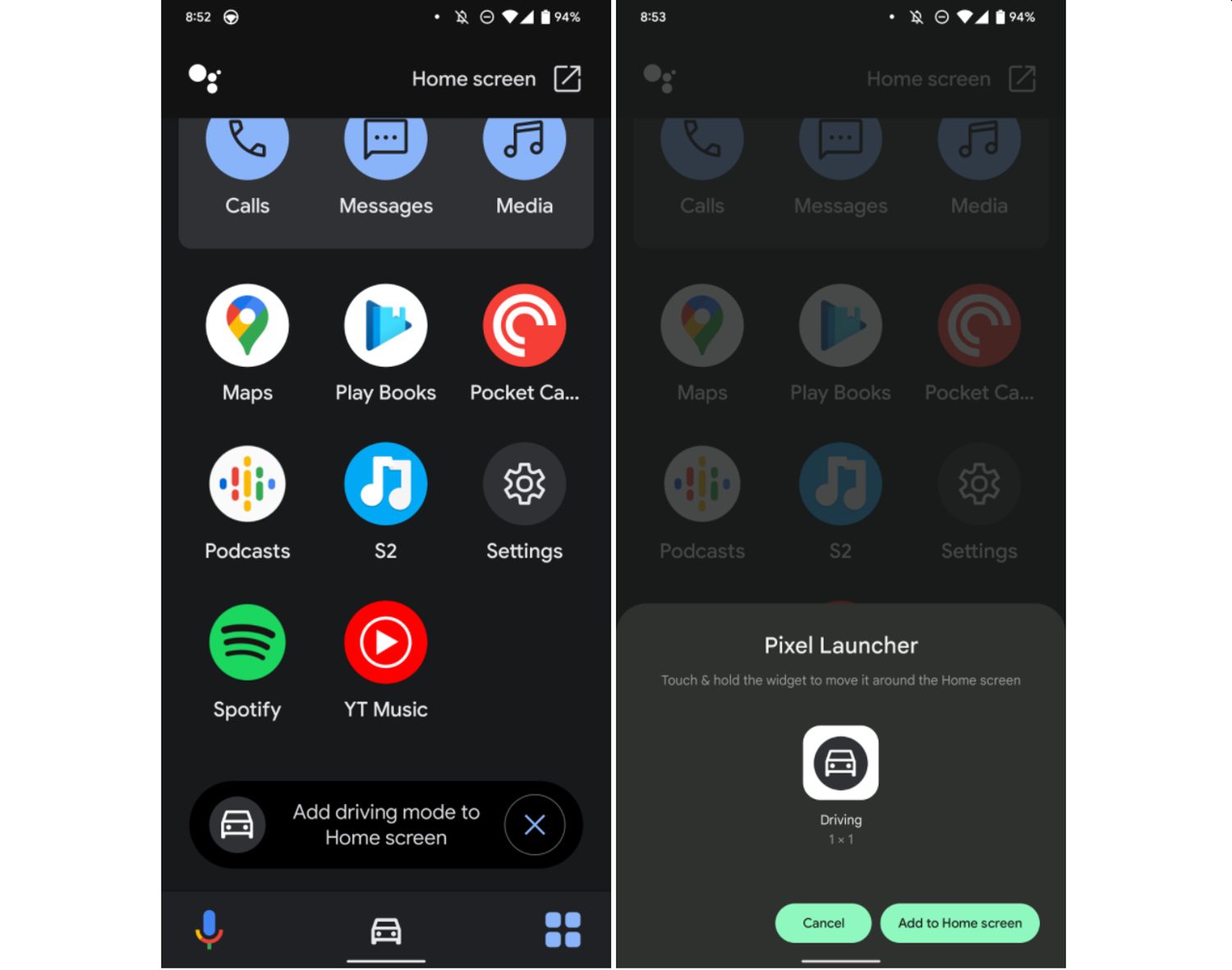This screenshot has width=1232, height=970.
Task: Launch the S2 music app
Action: coord(385,484)
